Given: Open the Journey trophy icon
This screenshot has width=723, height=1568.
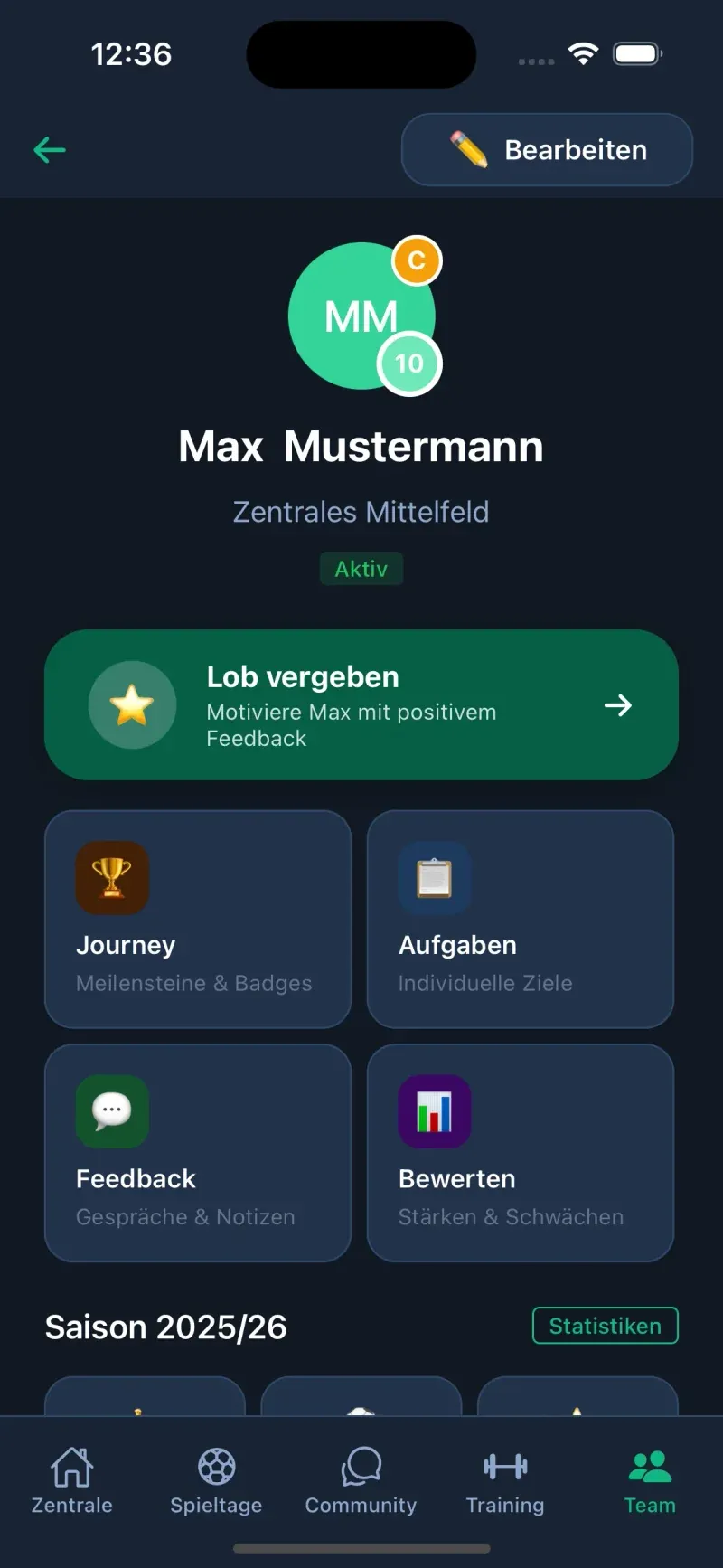Looking at the screenshot, I should click(x=110, y=877).
